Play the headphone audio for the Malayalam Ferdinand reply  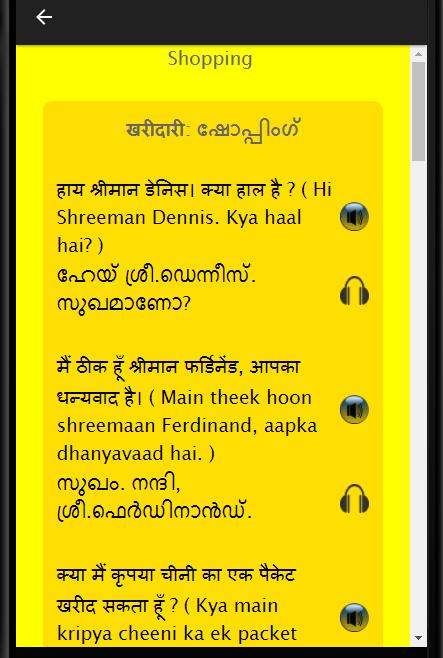(354, 499)
